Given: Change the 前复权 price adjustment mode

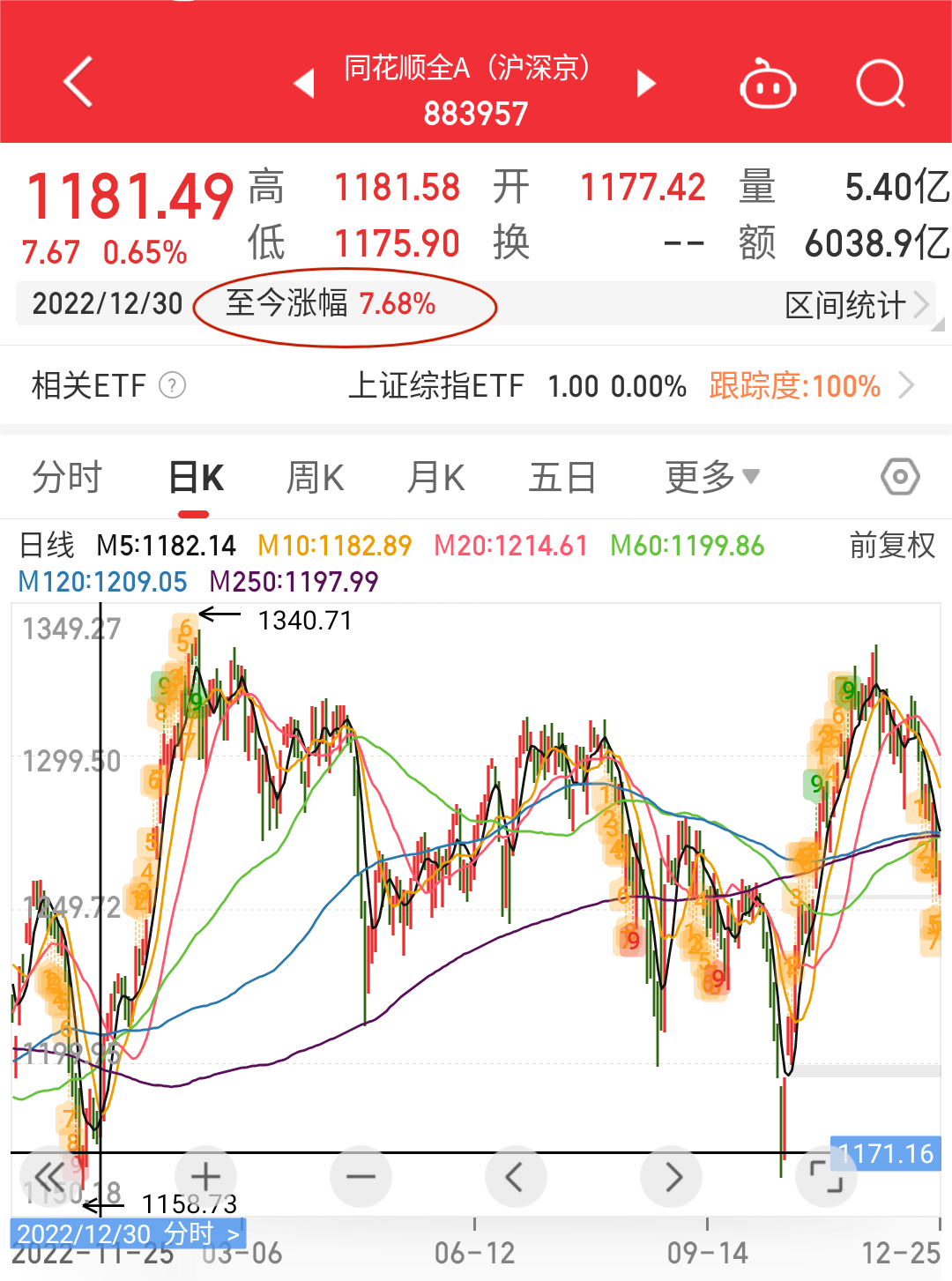Looking at the screenshot, I should pyautogui.click(x=892, y=545).
